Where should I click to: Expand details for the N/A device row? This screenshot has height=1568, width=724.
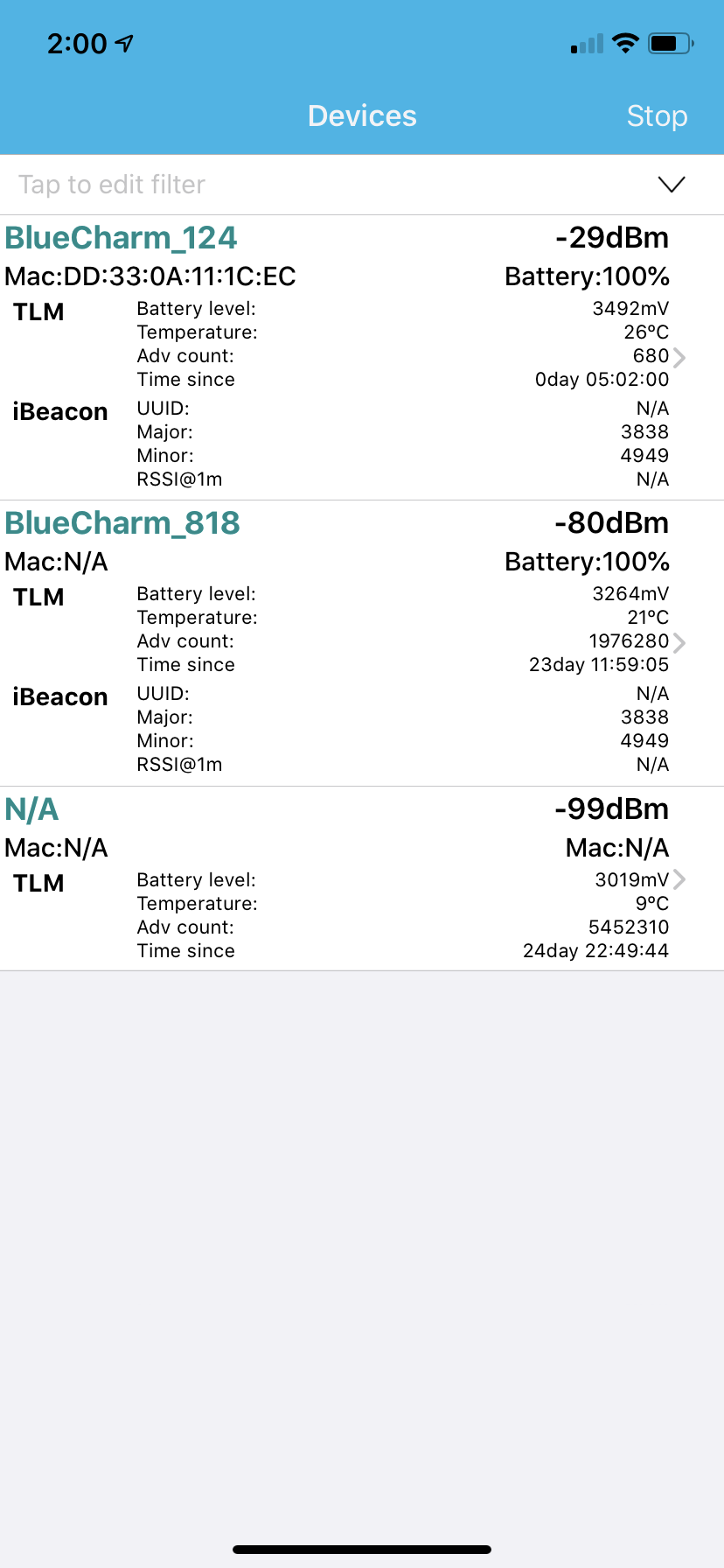click(x=679, y=879)
